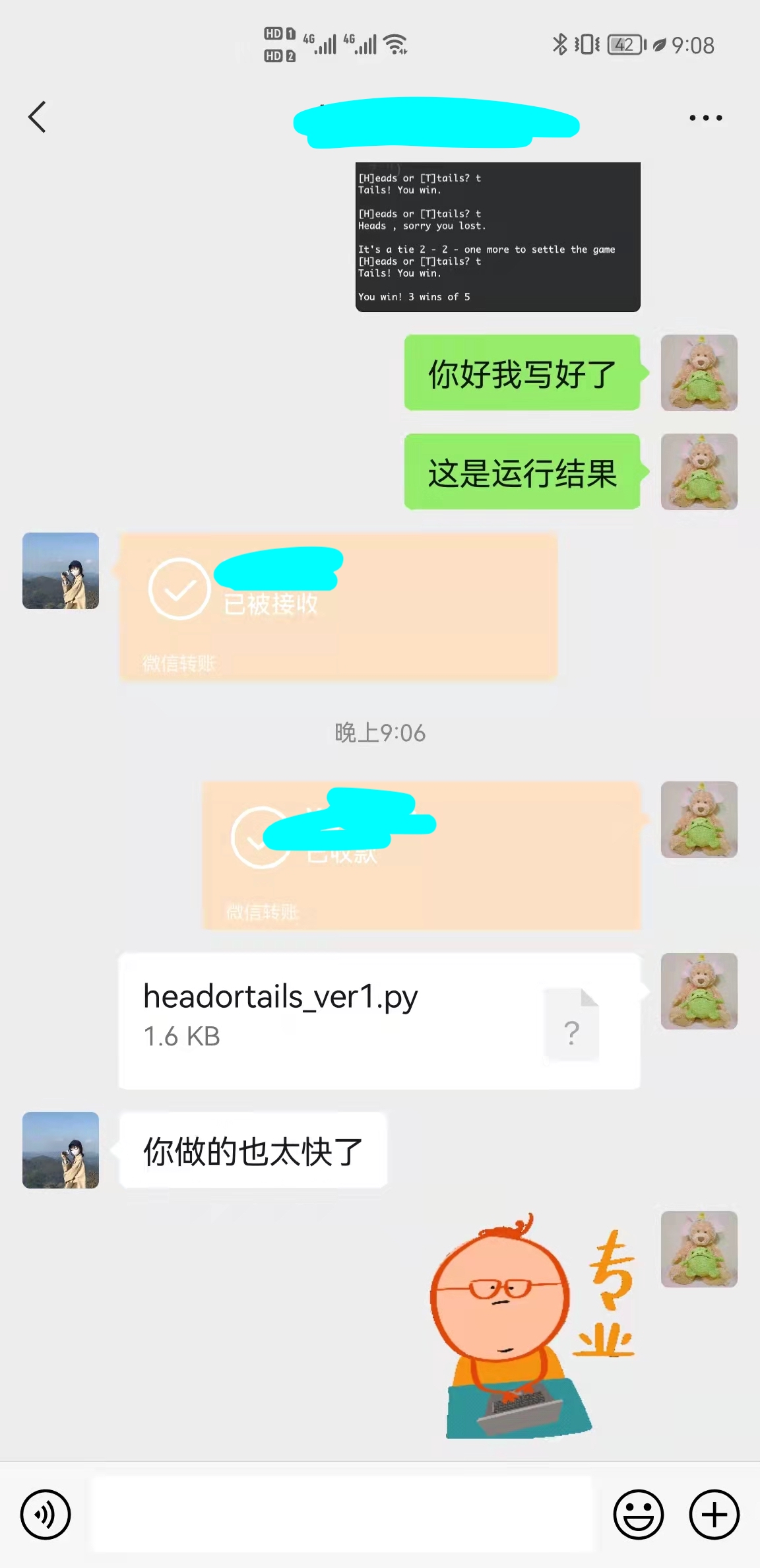Image resolution: width=760 pixels, height=1568 pixels.
Task: Open the sent transfer marked 已收款
Action: point(421,855)
